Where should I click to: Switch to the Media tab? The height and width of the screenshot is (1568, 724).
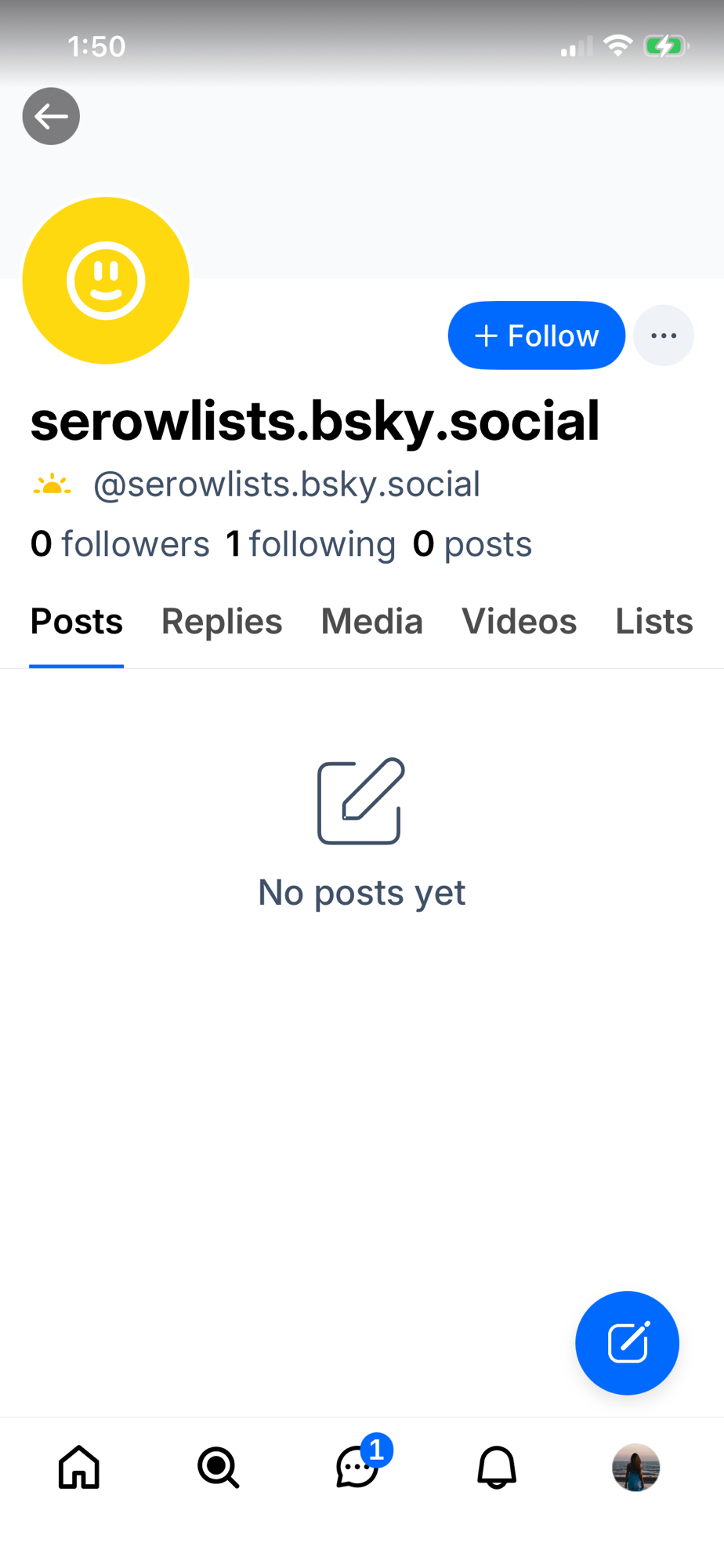tap(371, 622)
